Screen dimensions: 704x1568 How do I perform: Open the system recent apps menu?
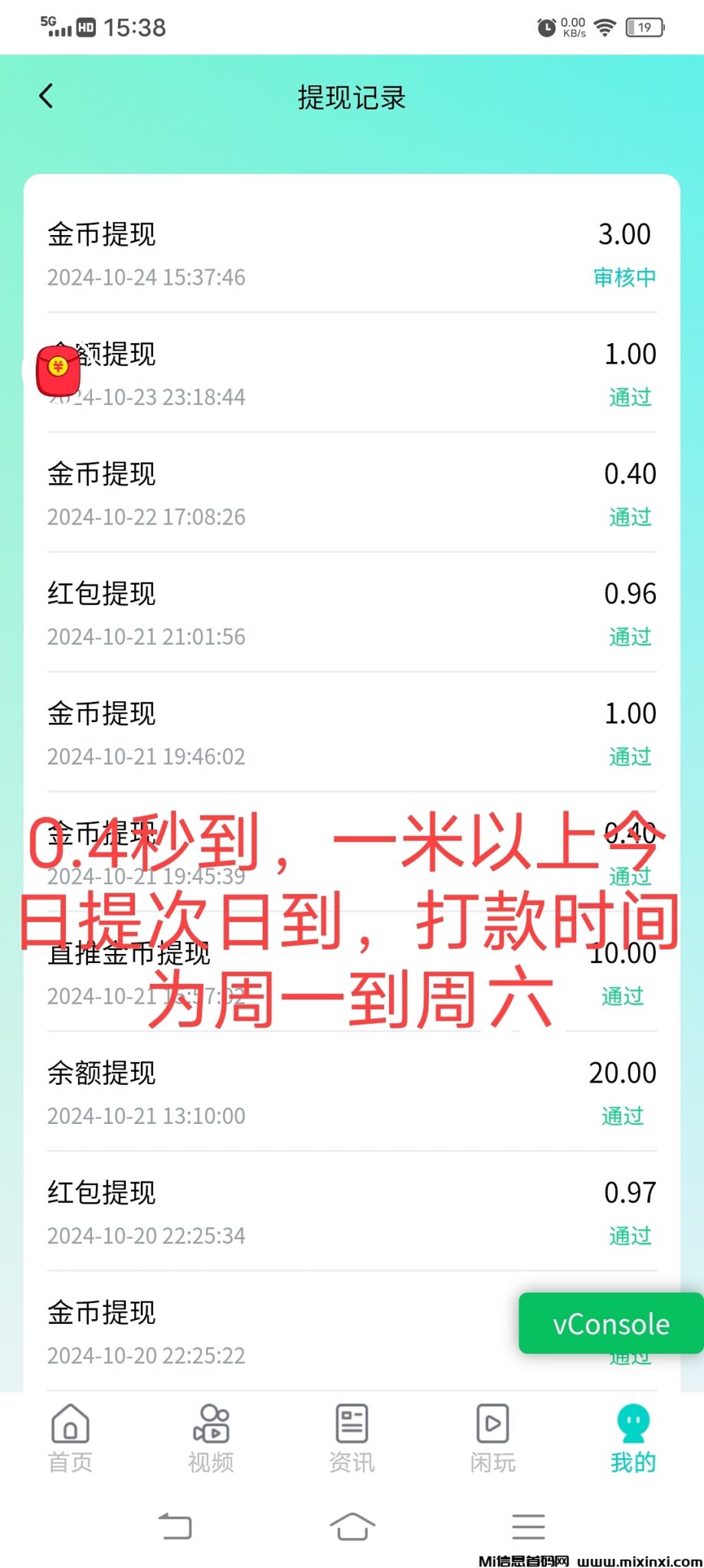[x=528, y=1526]
